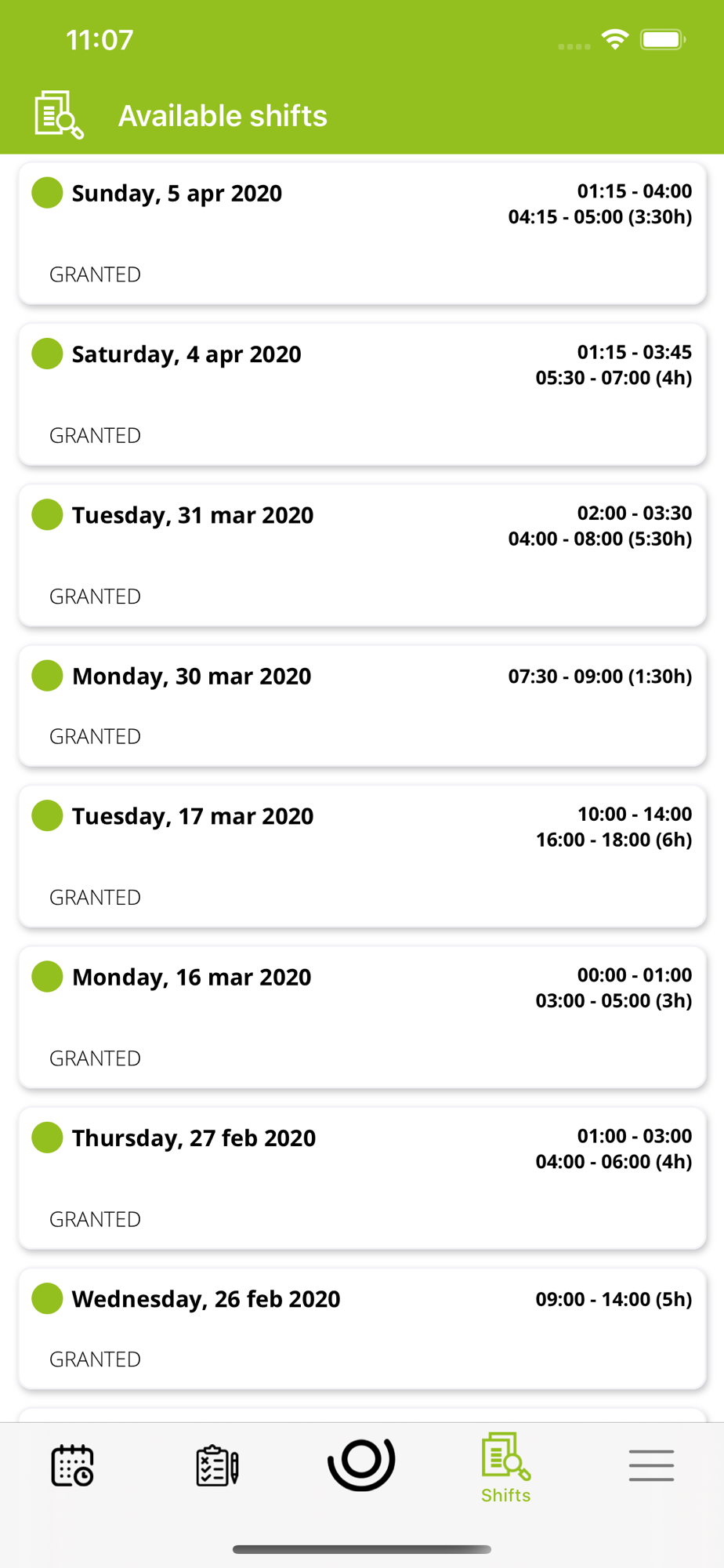Screen dimensions: 724x1568
Task: Select the Tuesday, 31 mar 2020 shift card
Action: tap(362, 555)
